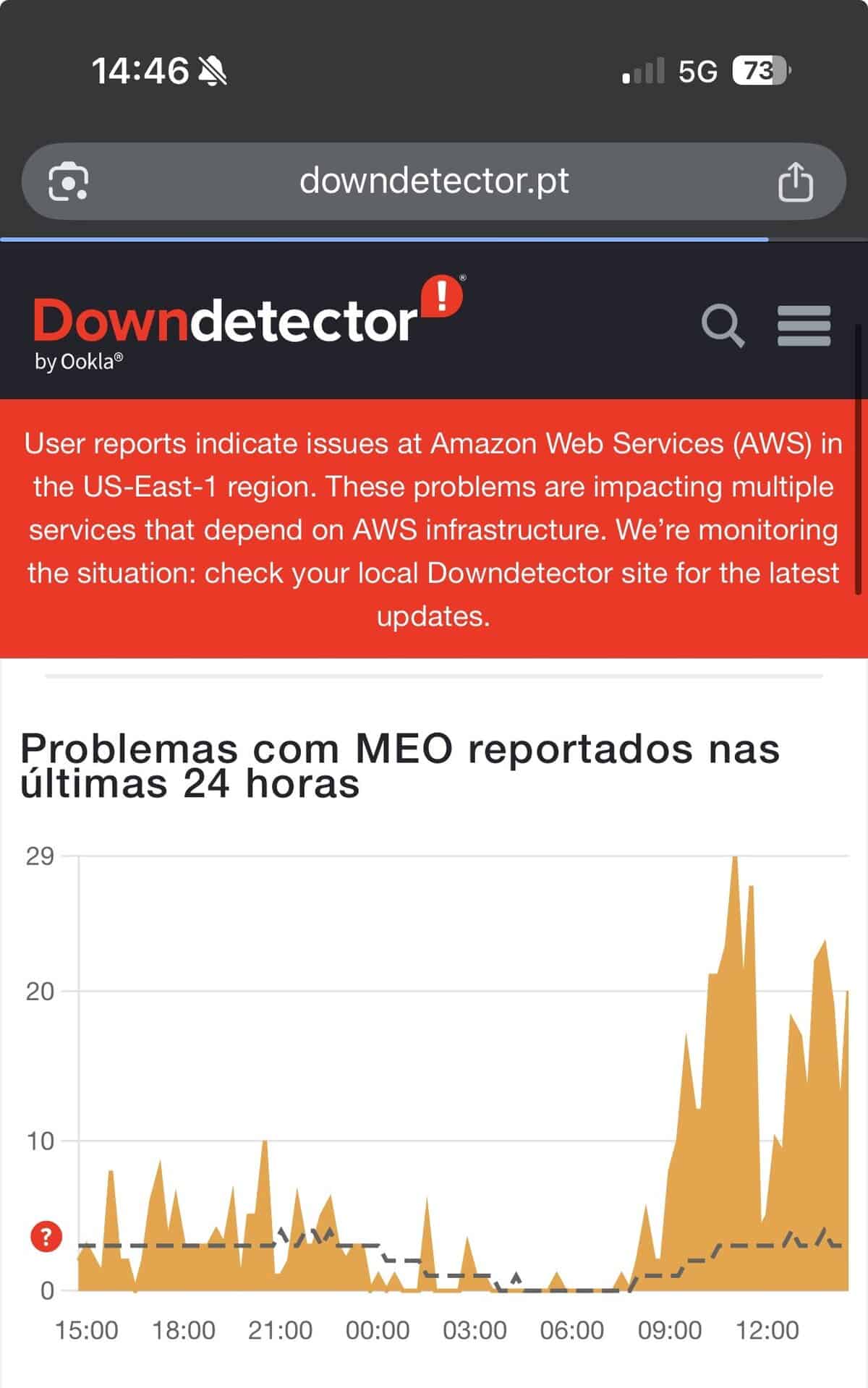This screenshot has width=868, height=1388.
Task: Tap the red question mark chart help
Action: (46, 1237)
